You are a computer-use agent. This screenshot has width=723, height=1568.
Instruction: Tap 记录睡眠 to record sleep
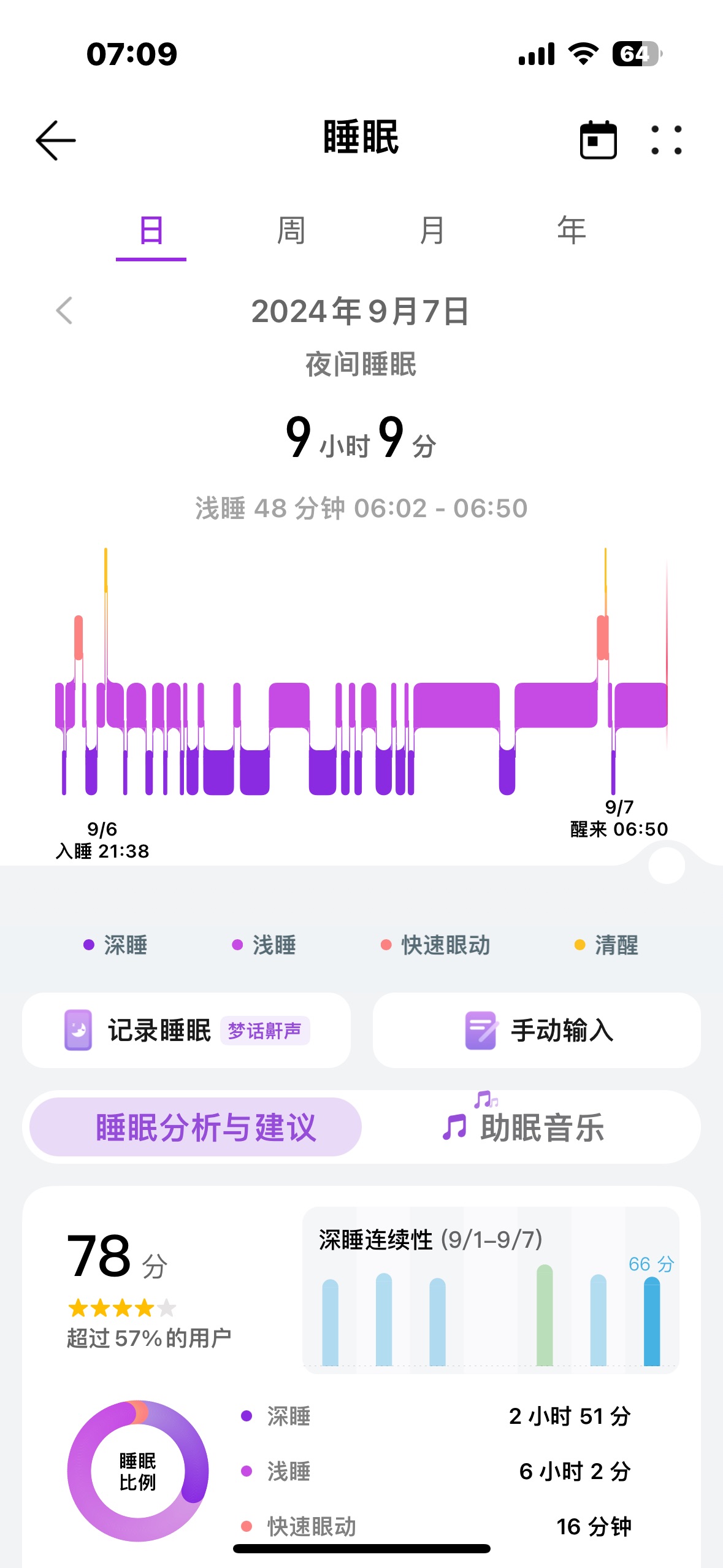click(186, 1030)
